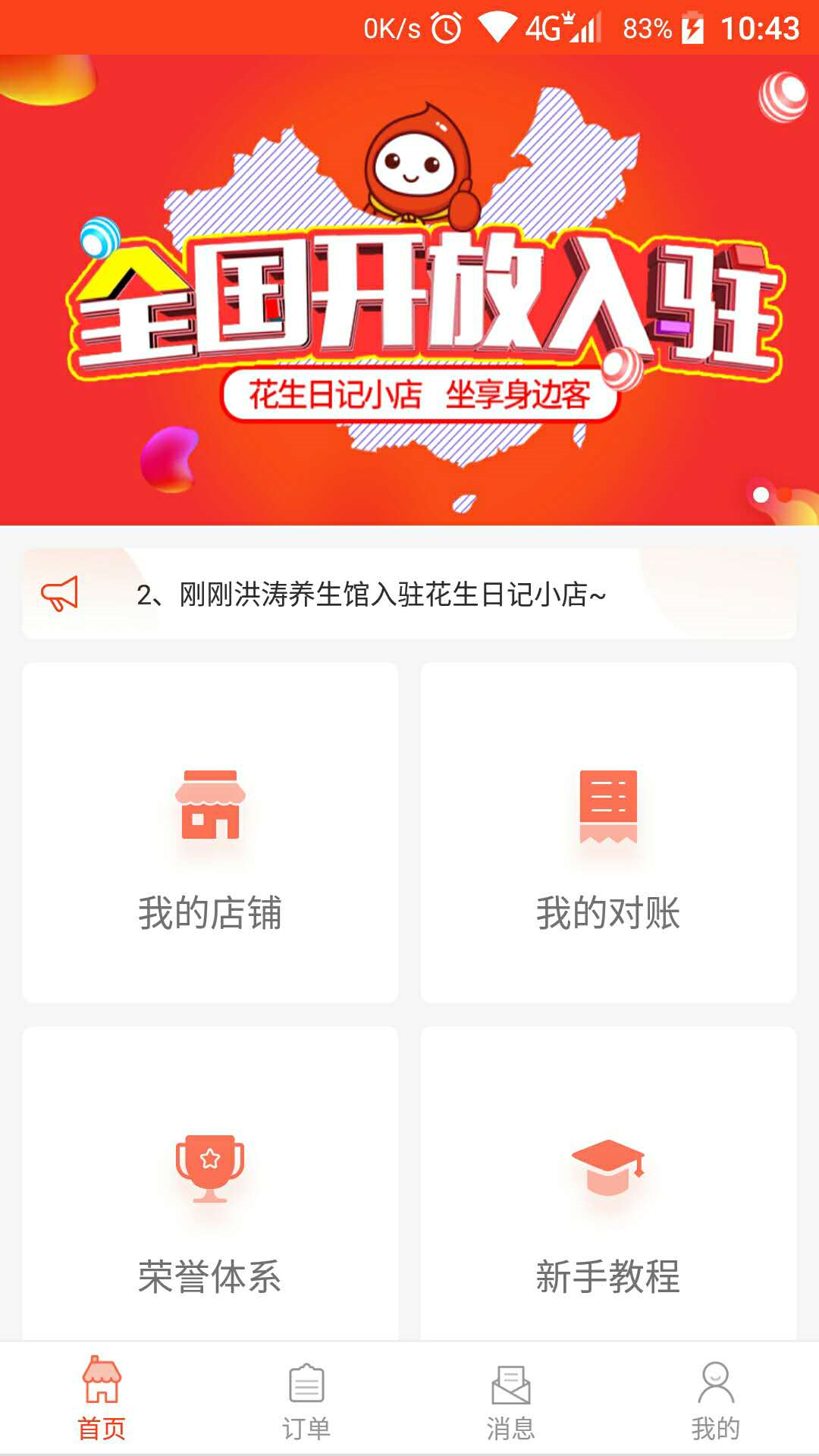Go to the 首页 tab

tap(102, 1399)
